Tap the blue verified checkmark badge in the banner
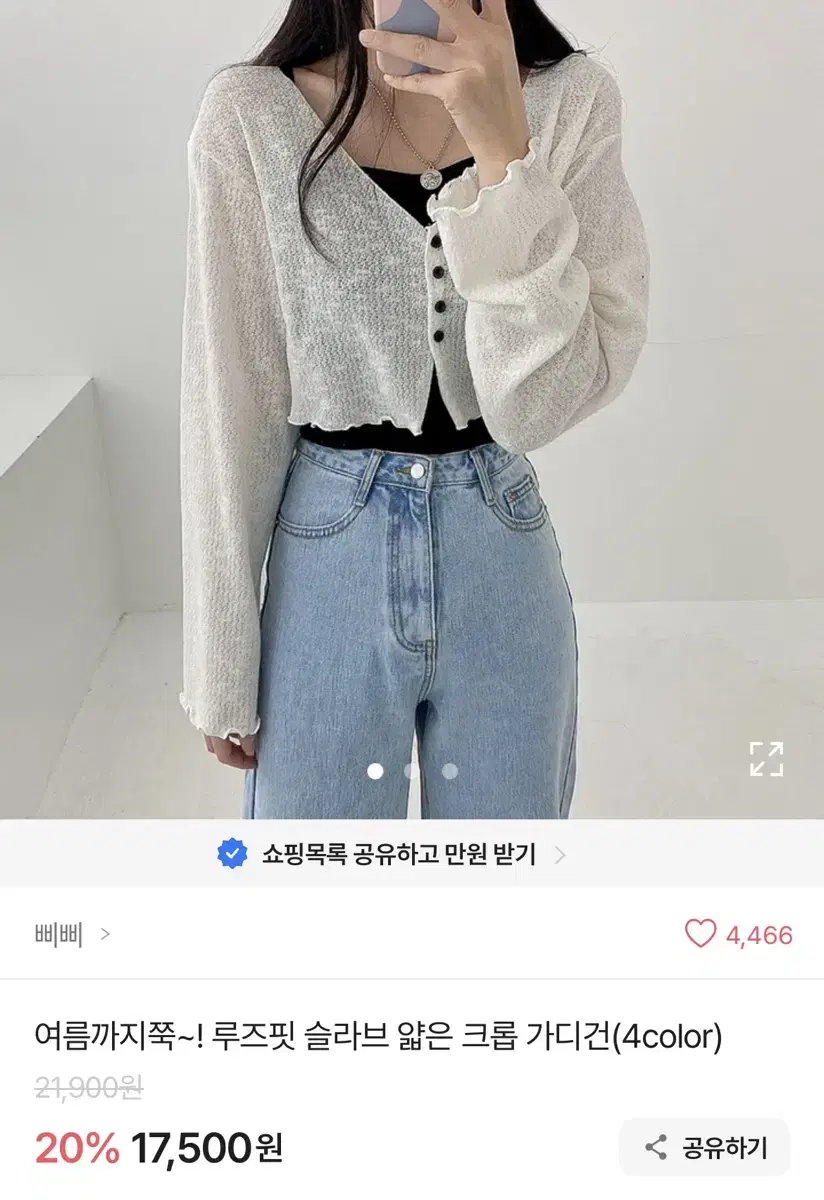The image size is (824, 1200). point(232,854)
